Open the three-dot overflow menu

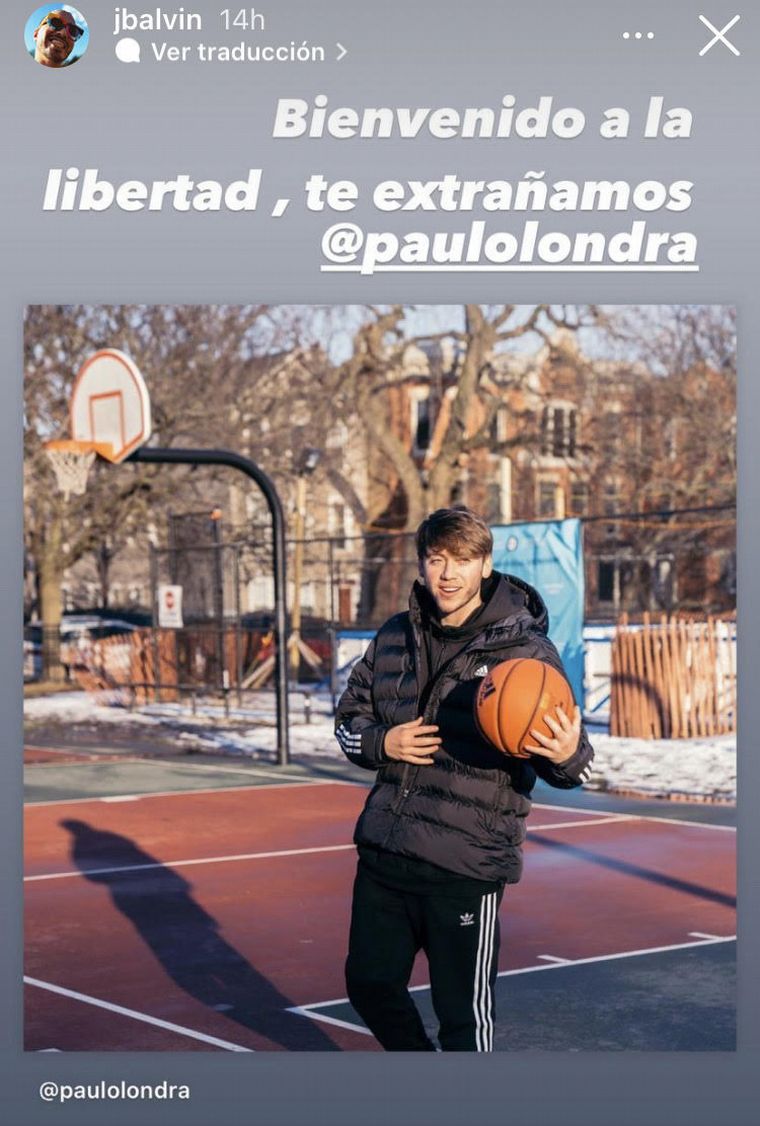[638, 35]
